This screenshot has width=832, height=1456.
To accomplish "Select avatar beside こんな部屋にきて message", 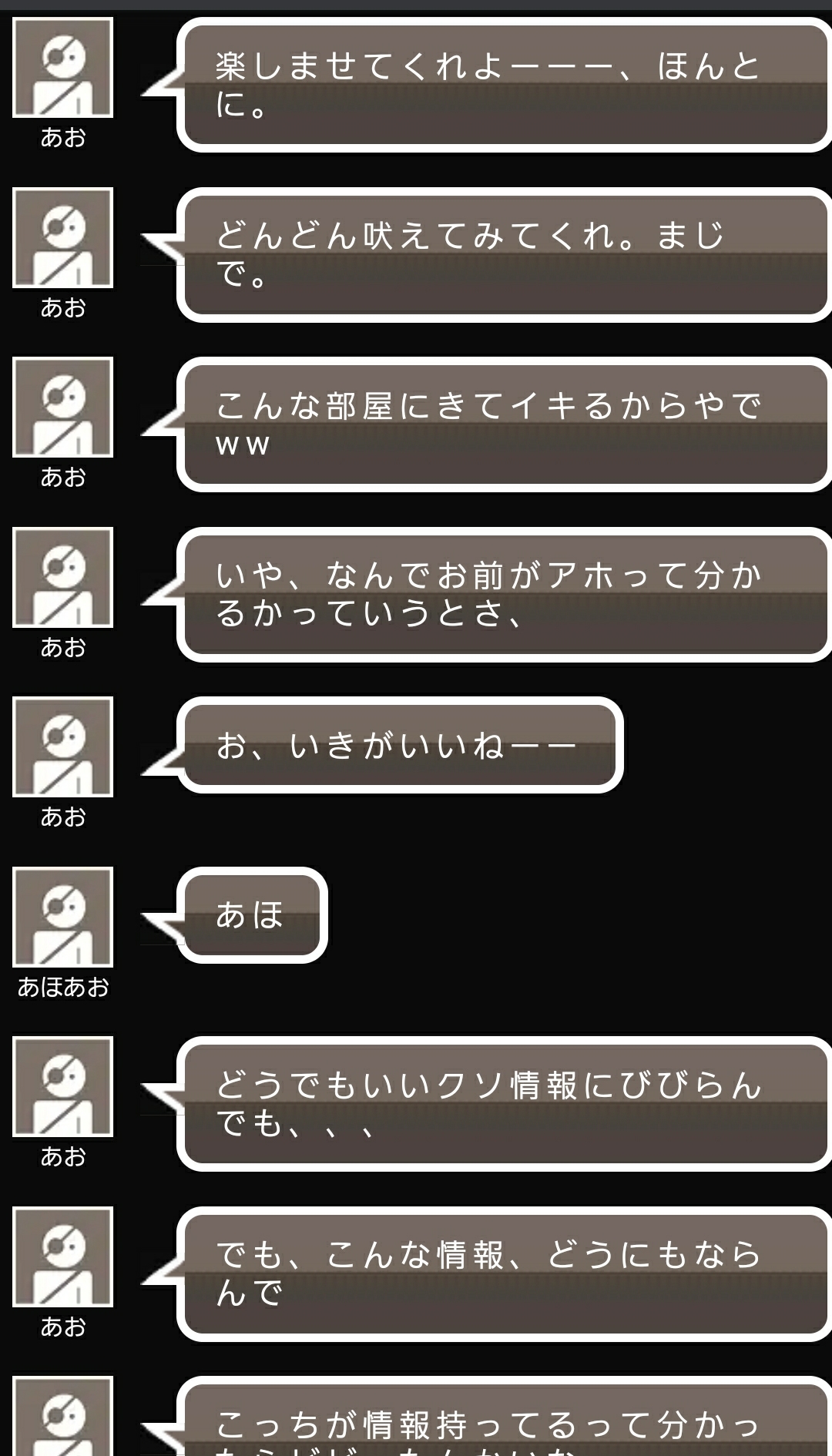I will point(63,408).
